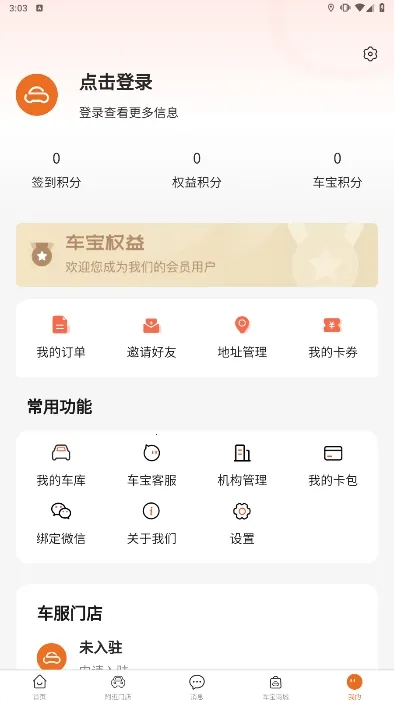Open 我的订单
This screenshot has width=394, height=702.
pyautogui.click(x=61, y=337)
